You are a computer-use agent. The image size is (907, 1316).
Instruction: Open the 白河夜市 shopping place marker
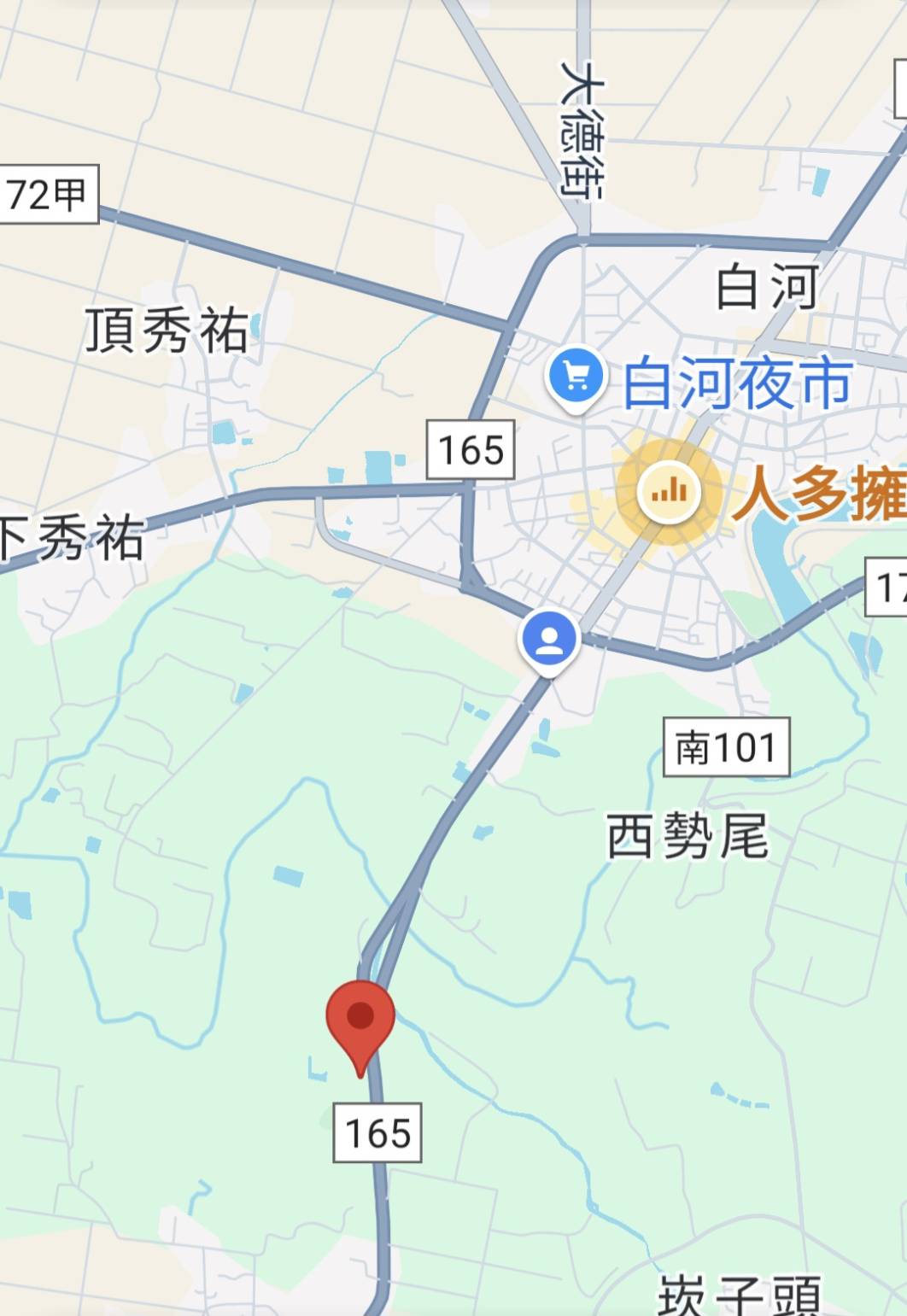(x=576, y=376)
